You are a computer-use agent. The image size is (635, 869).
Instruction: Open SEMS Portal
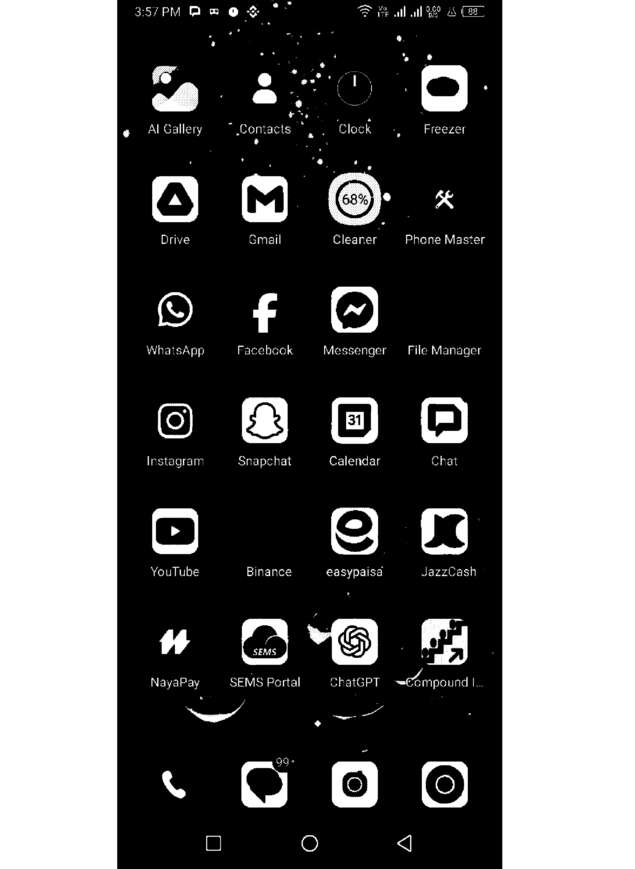(x=265, y=642)
